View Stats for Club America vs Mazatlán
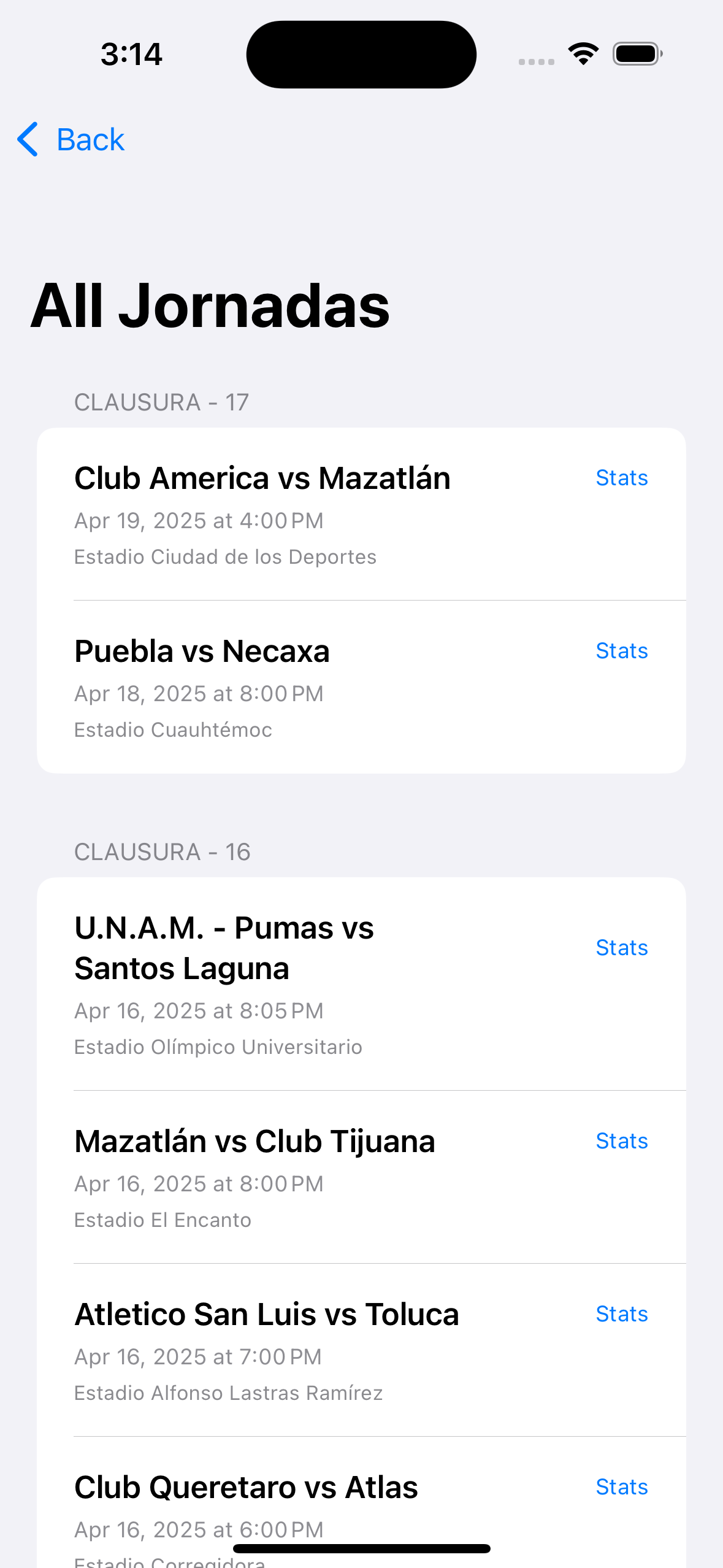 point(621,478)
